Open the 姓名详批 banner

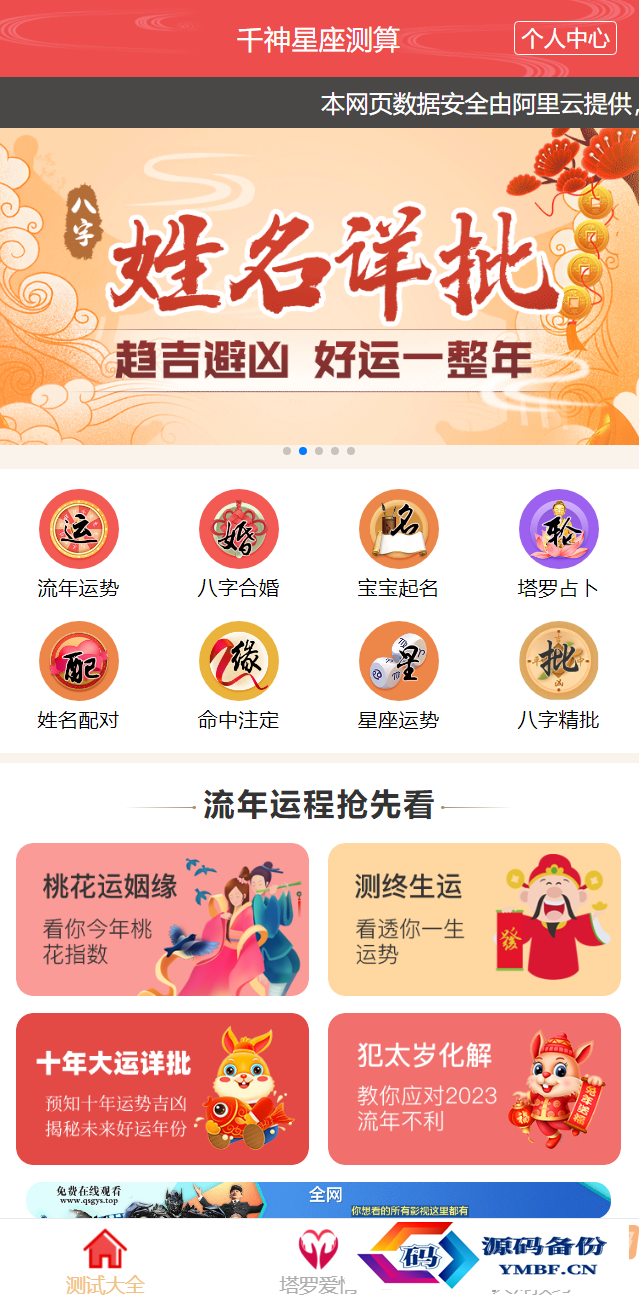pos(319,285)
